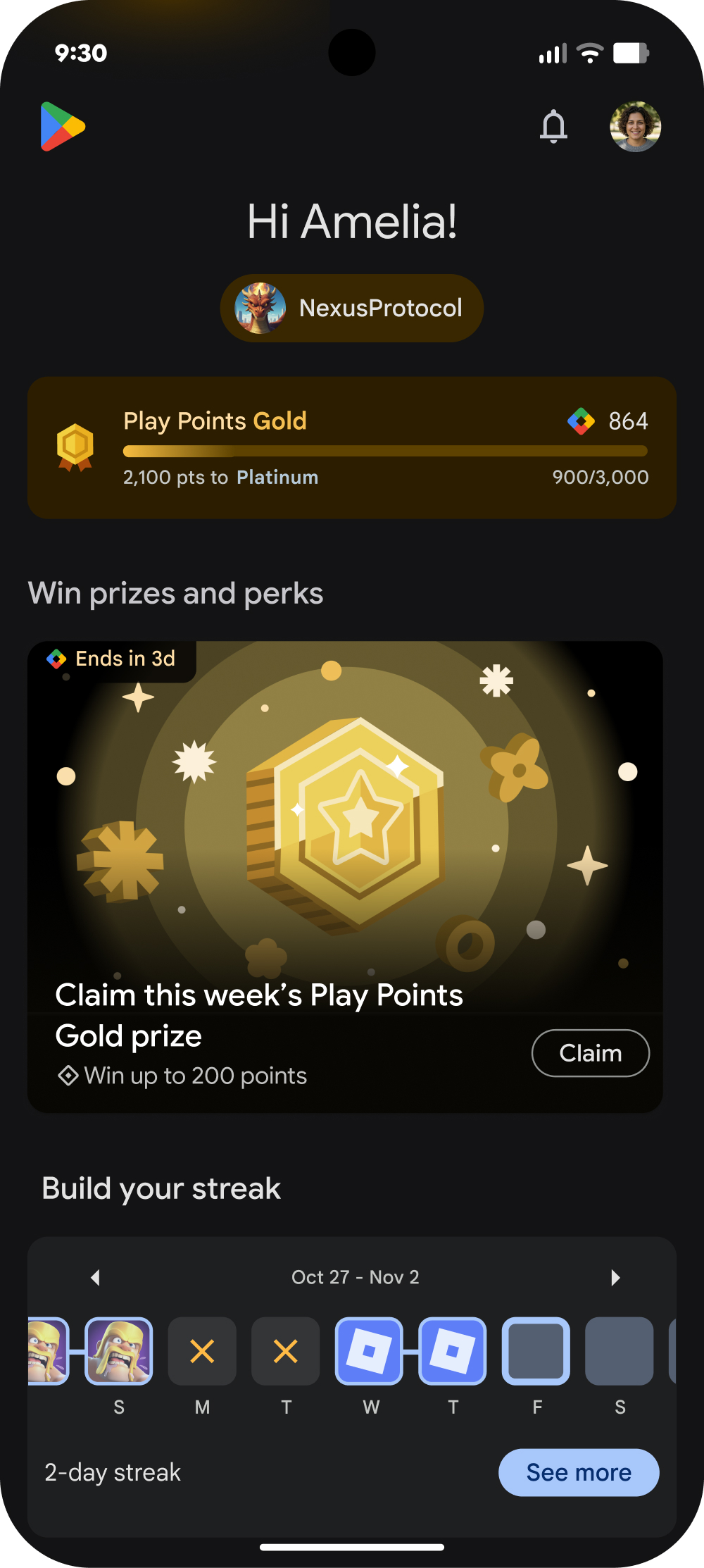
Task: Select the empty Friday streak tile
Action: [x=536, y=1351]
